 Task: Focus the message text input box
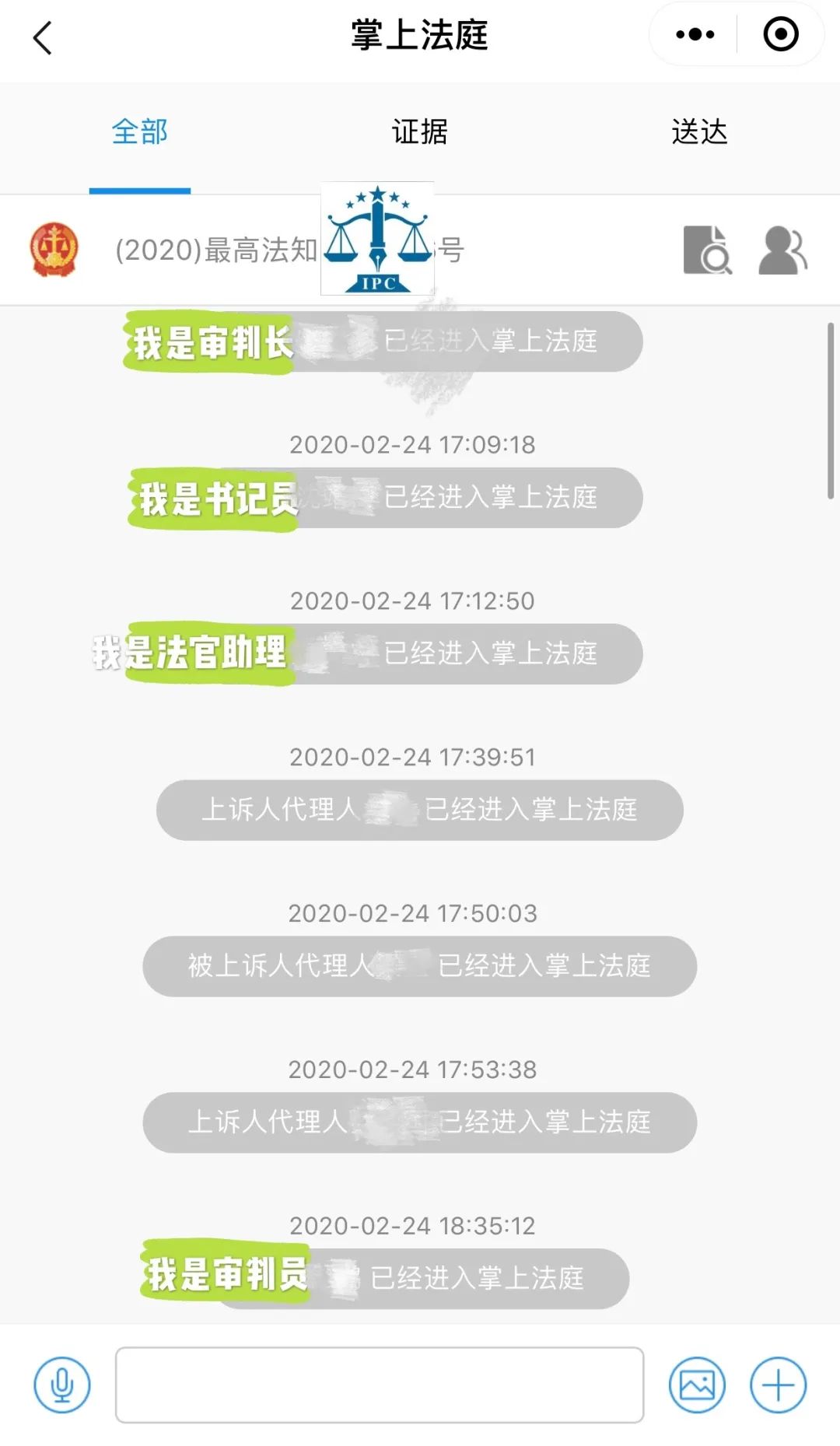click(380, 1385)
